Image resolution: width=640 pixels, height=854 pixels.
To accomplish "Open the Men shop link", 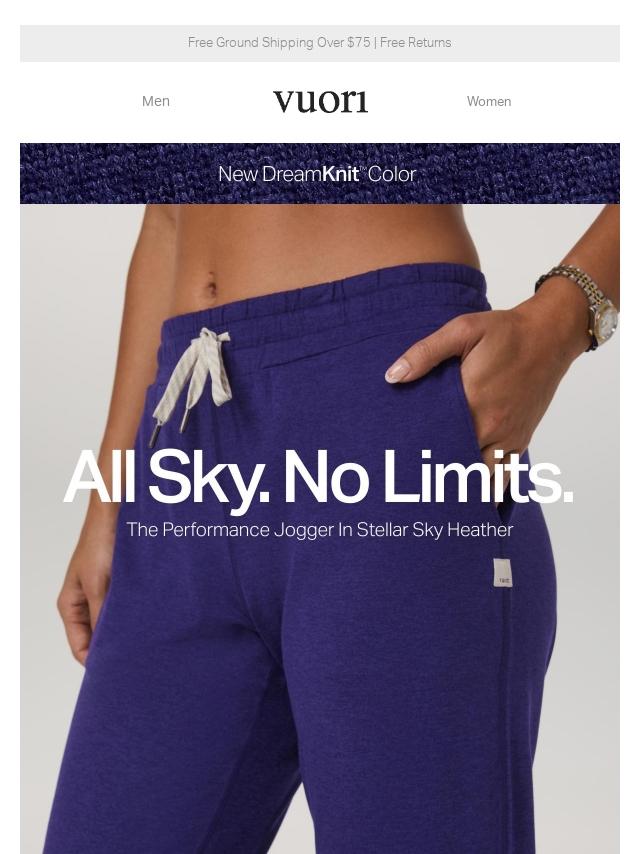I will [x=156, y=101].
